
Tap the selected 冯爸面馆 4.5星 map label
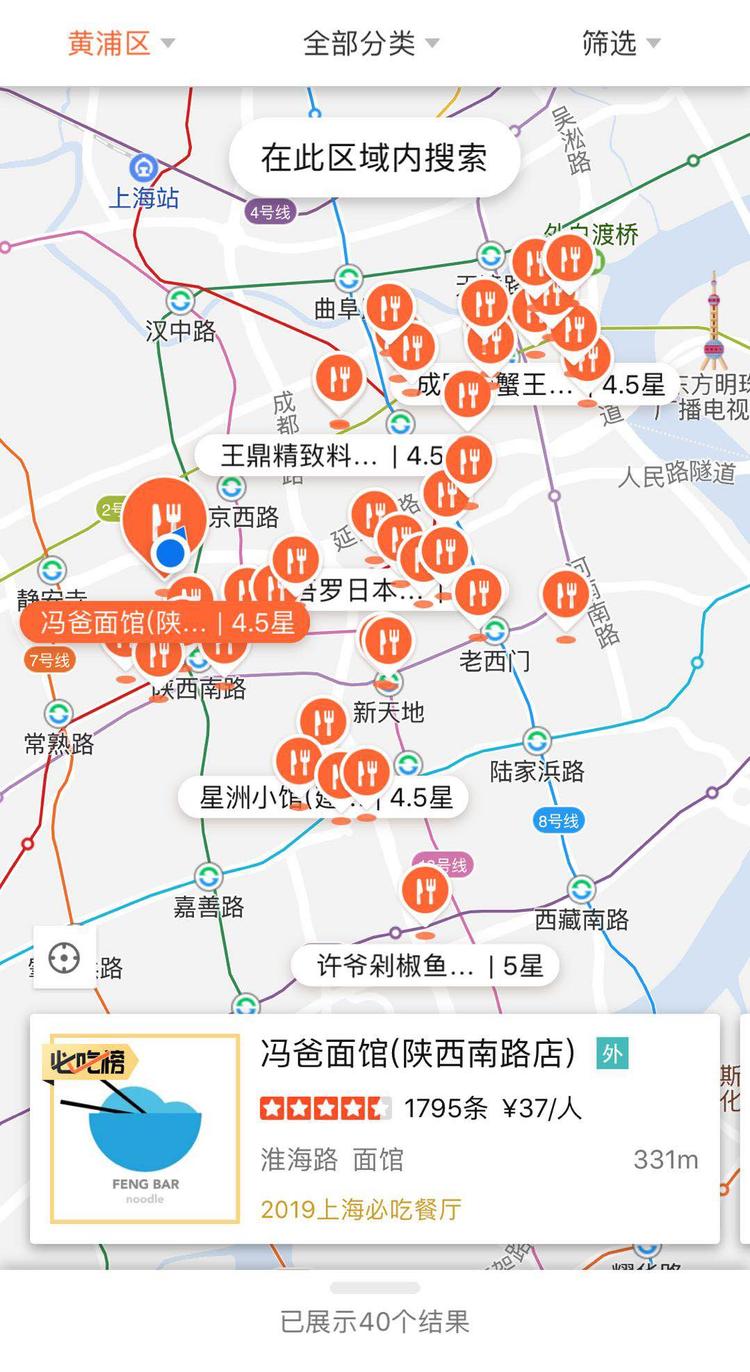point(165,623)
